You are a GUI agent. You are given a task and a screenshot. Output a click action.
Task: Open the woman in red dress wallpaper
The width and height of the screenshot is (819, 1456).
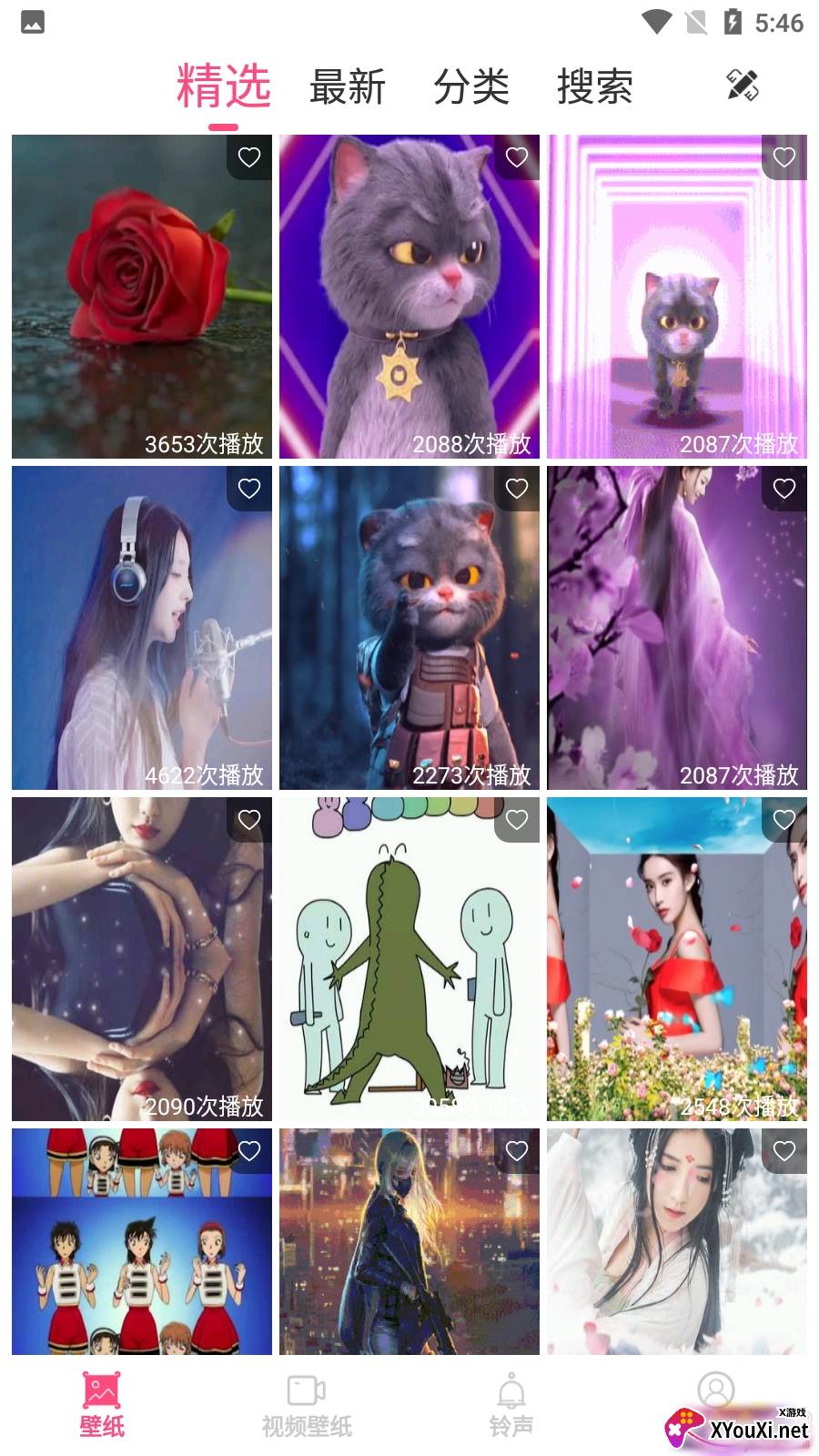click(676, 959)
